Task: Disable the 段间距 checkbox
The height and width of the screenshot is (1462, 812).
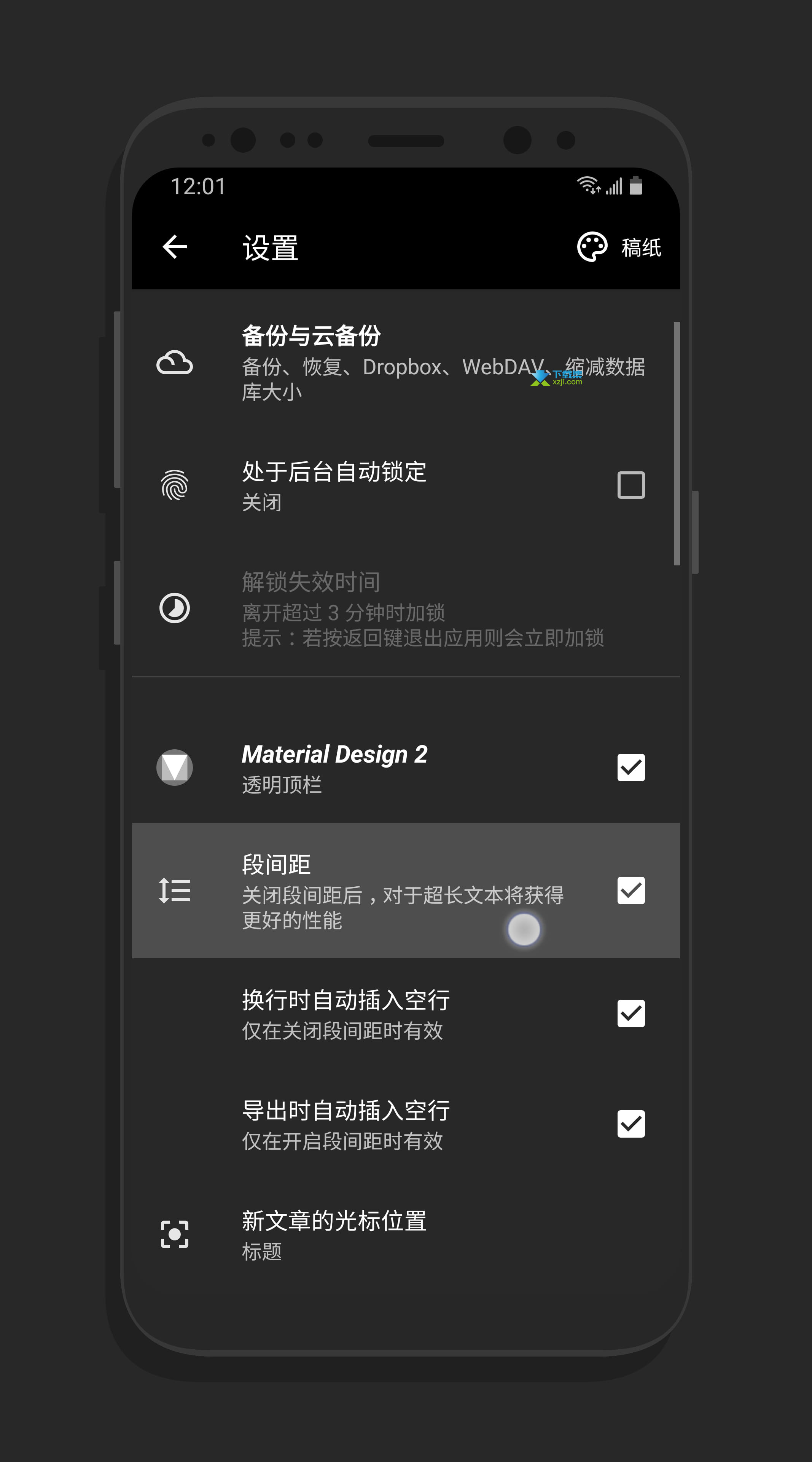Action: [630, 891]
